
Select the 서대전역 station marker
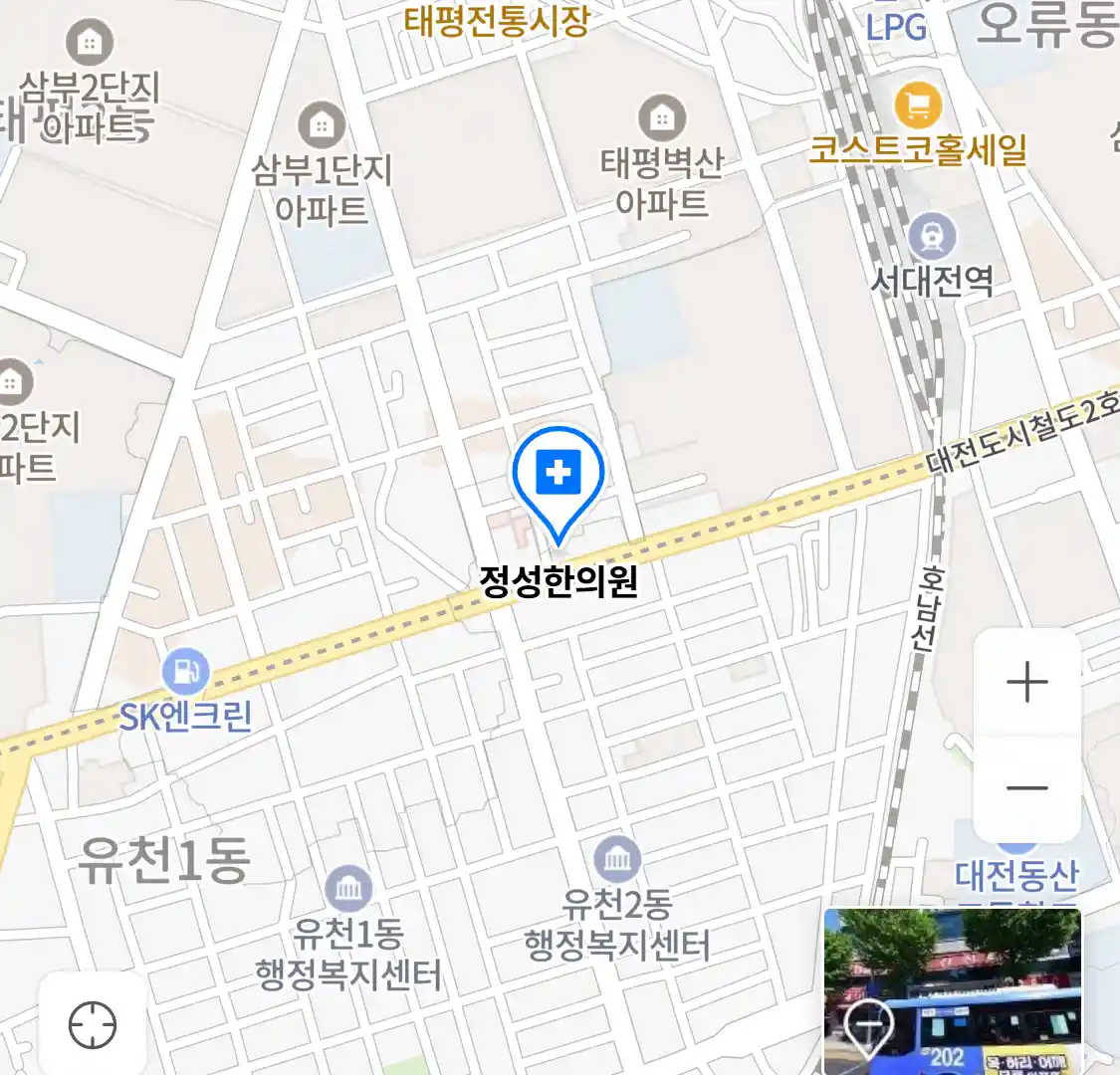pyautogui.click(x=932, y=236)
